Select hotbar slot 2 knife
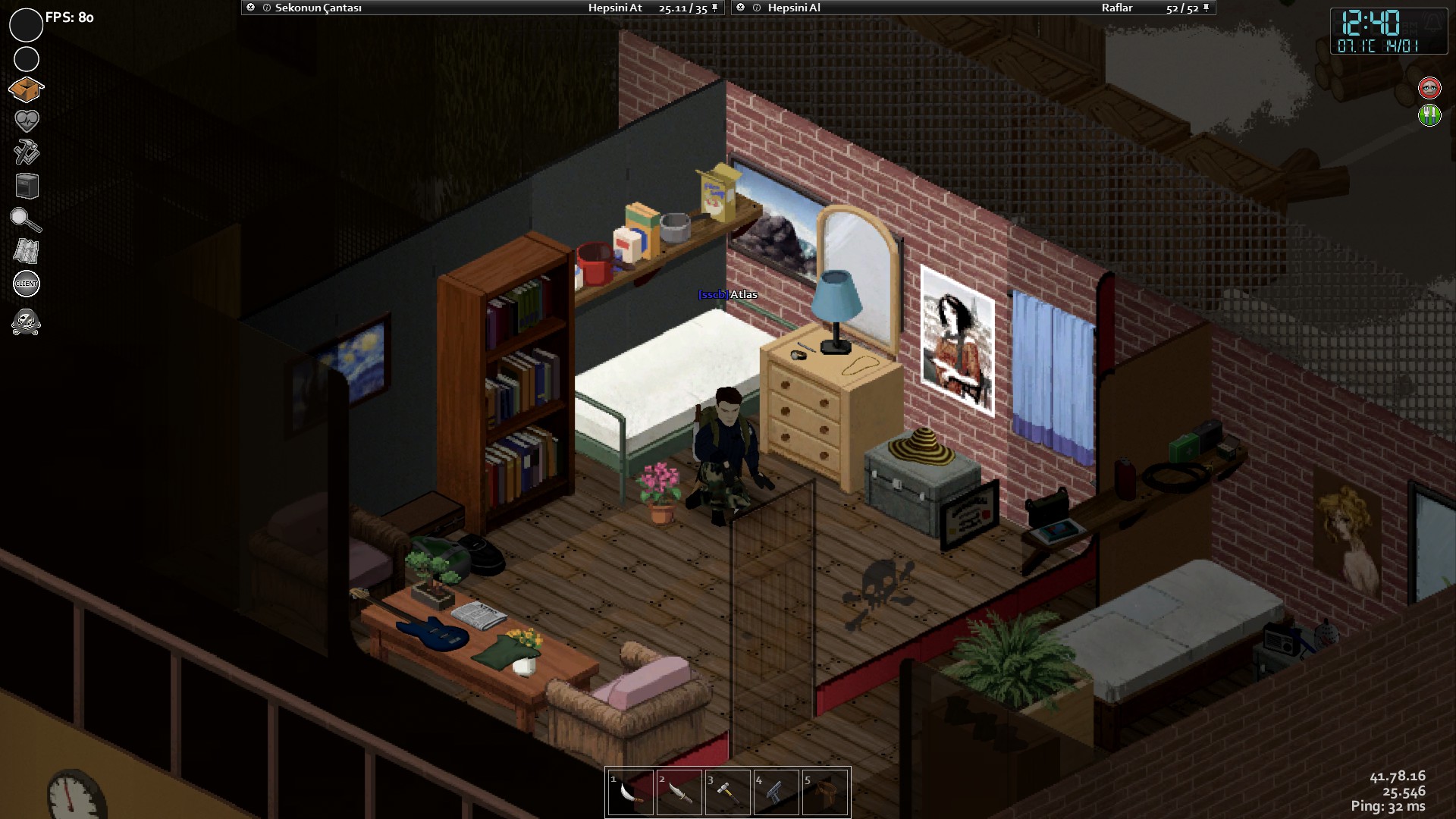 pos(679,792)
